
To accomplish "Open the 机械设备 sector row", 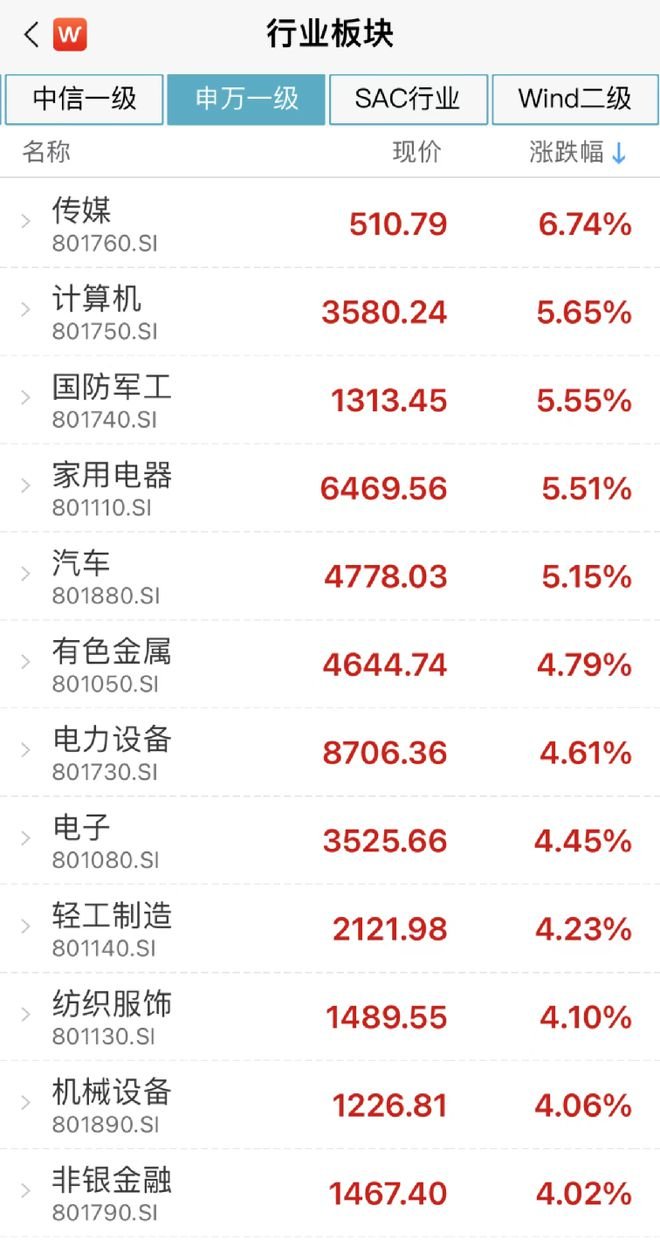I will (x=330, y=1104).
